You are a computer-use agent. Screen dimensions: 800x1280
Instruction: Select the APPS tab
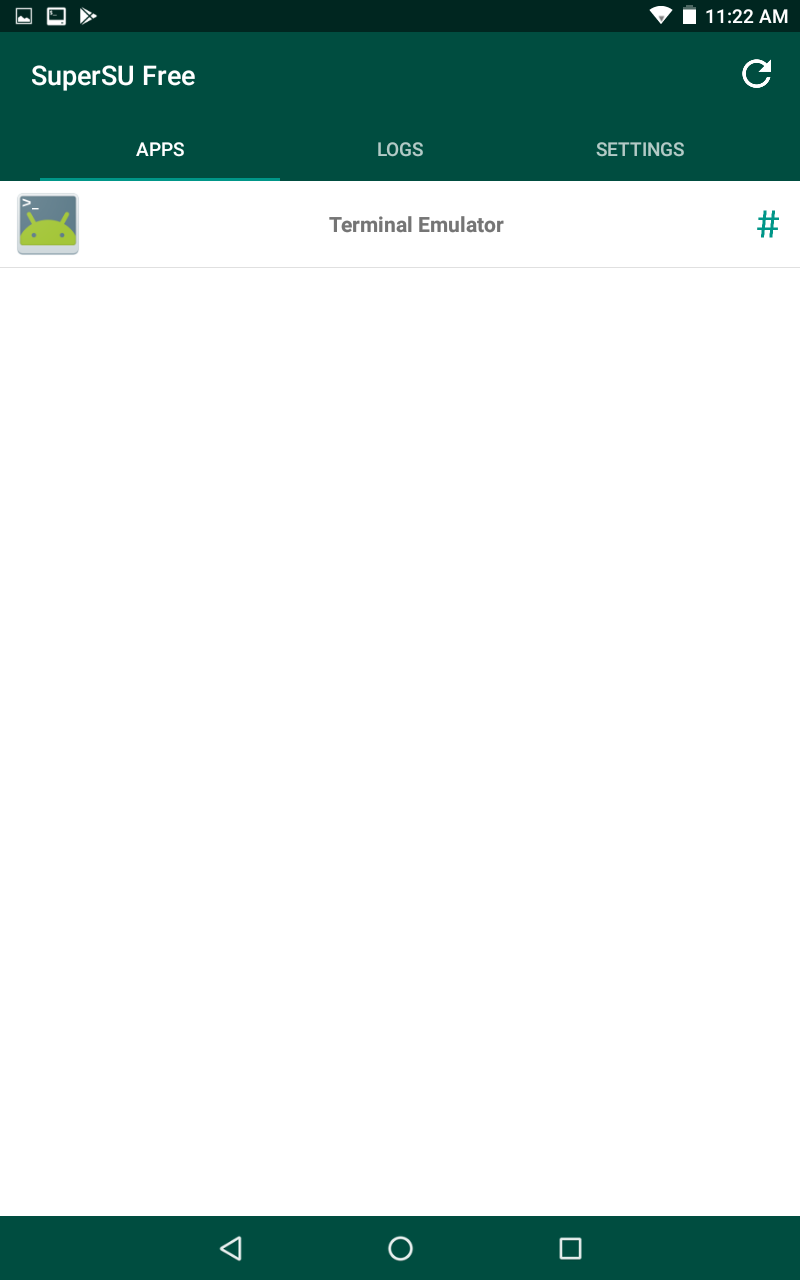(159, 149)
